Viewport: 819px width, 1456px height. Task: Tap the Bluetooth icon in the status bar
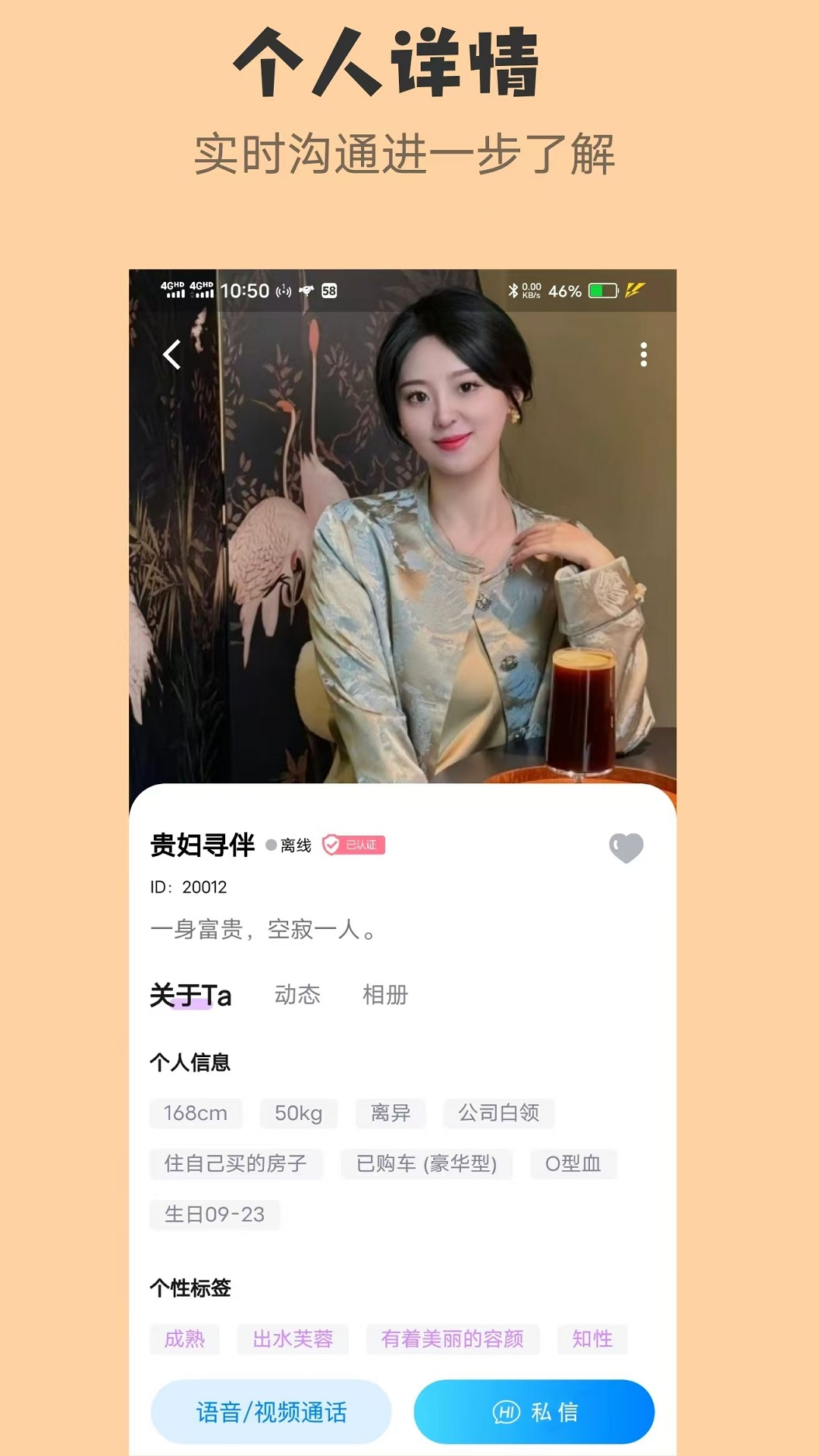point(515,290)
